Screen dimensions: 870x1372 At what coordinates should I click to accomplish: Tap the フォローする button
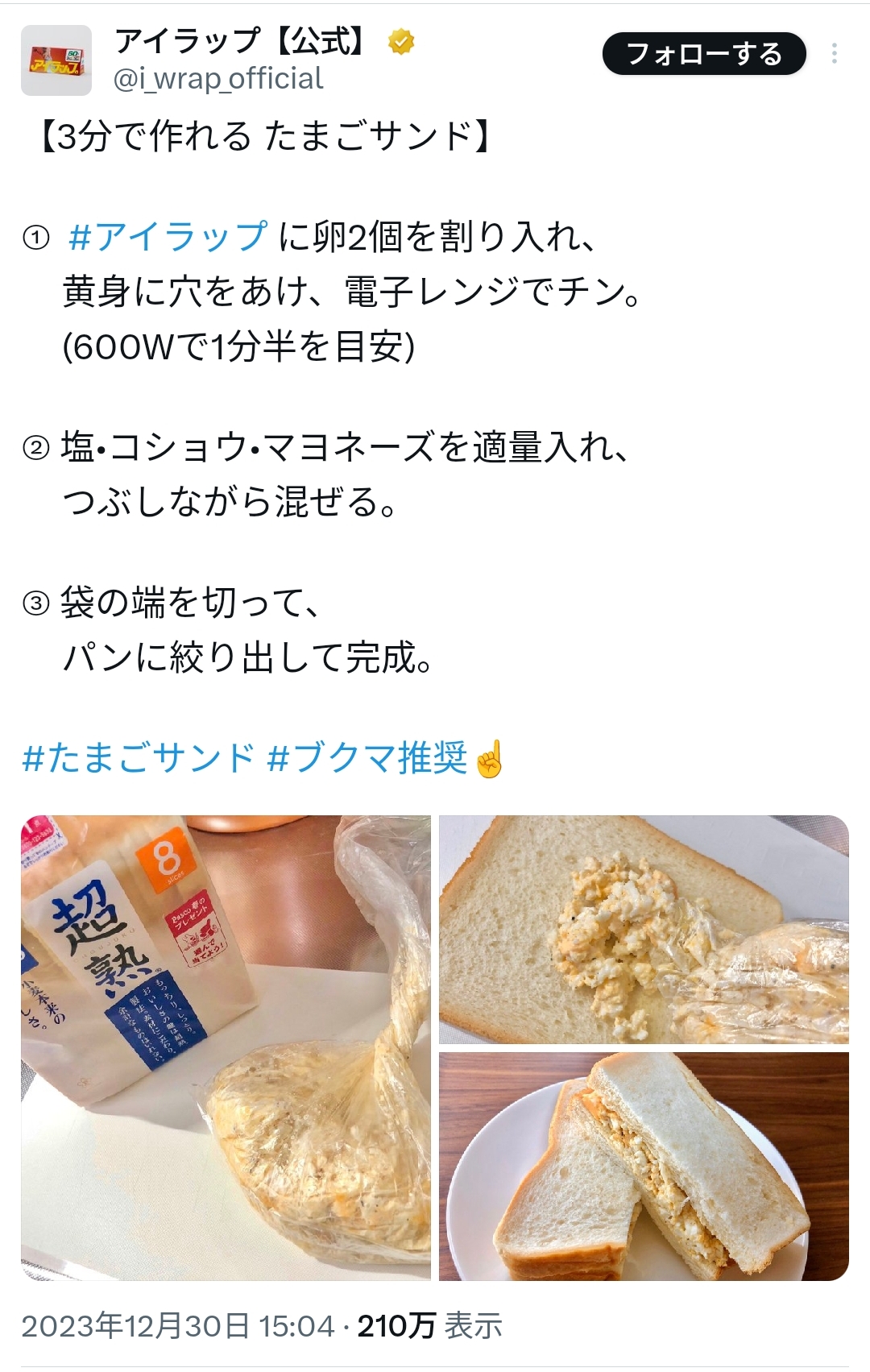click(x=704, y=54)
